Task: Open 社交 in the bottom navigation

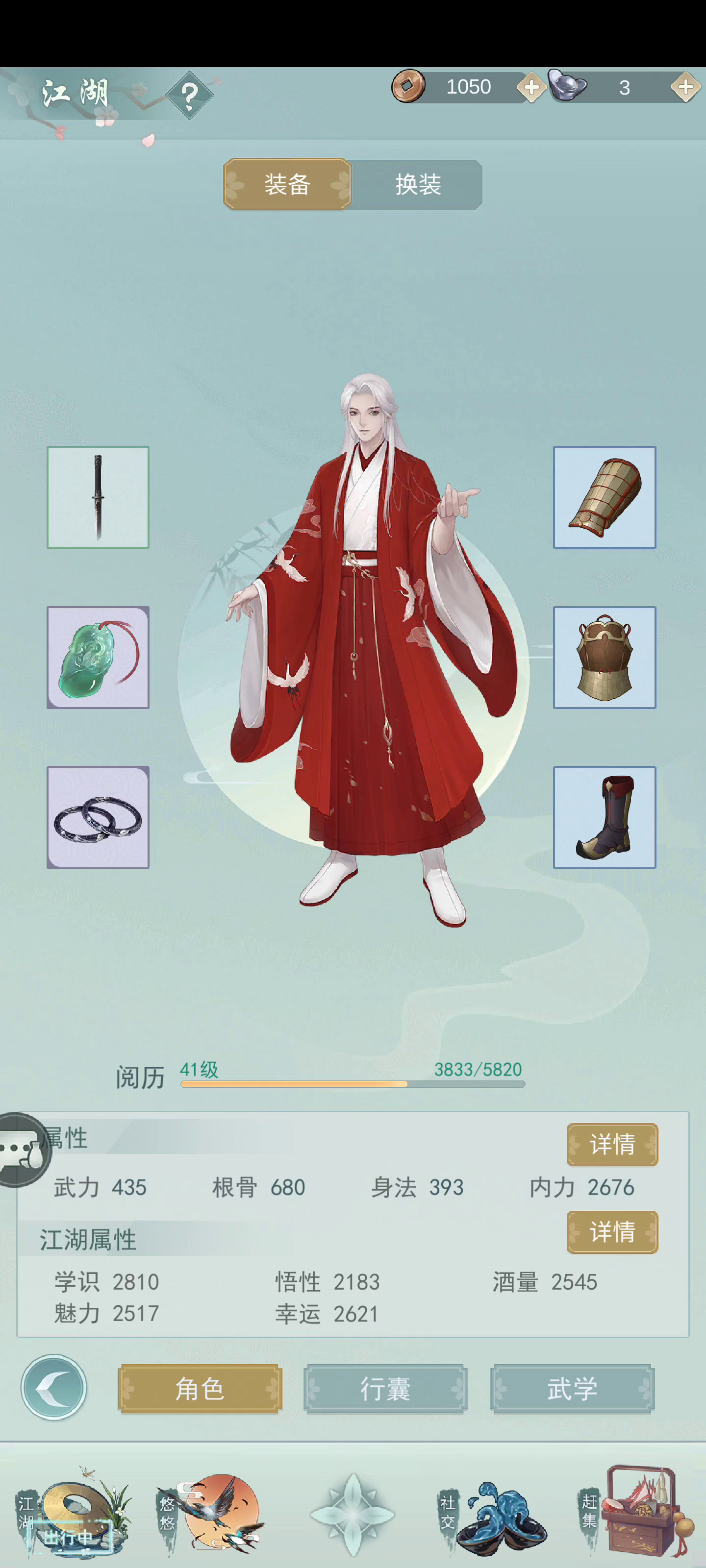Action: pos(493,1516)
